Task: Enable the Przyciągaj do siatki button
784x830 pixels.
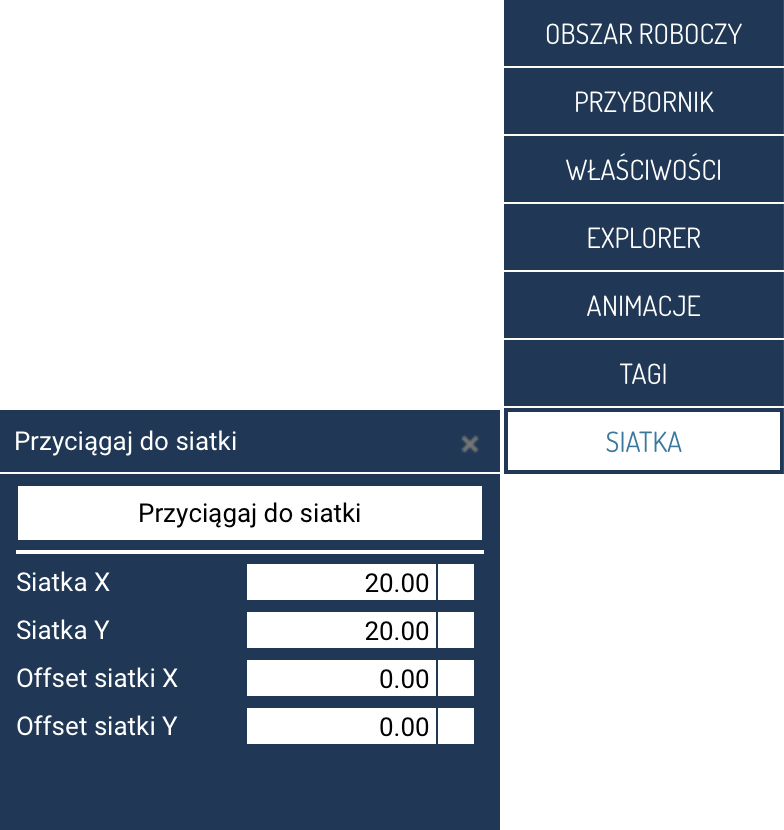Action: point(250,514)
